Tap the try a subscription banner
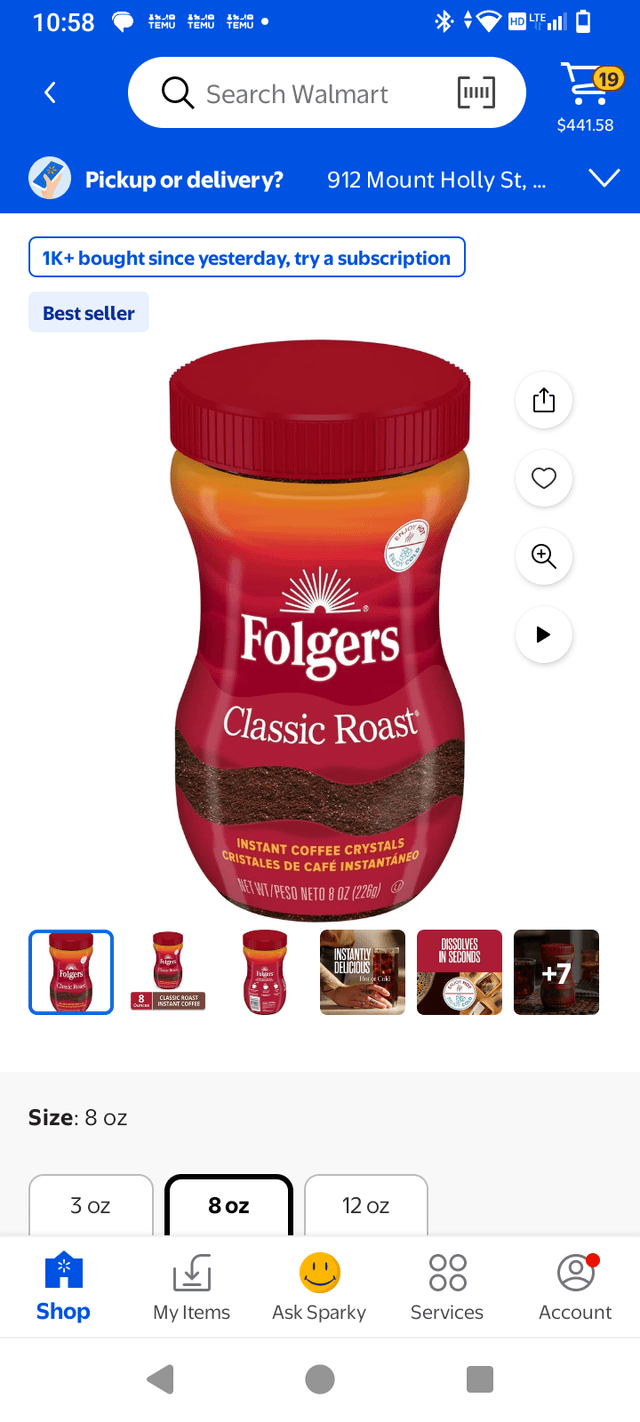The width and height of the screenshot is (640, 1422). pos(247,258)
